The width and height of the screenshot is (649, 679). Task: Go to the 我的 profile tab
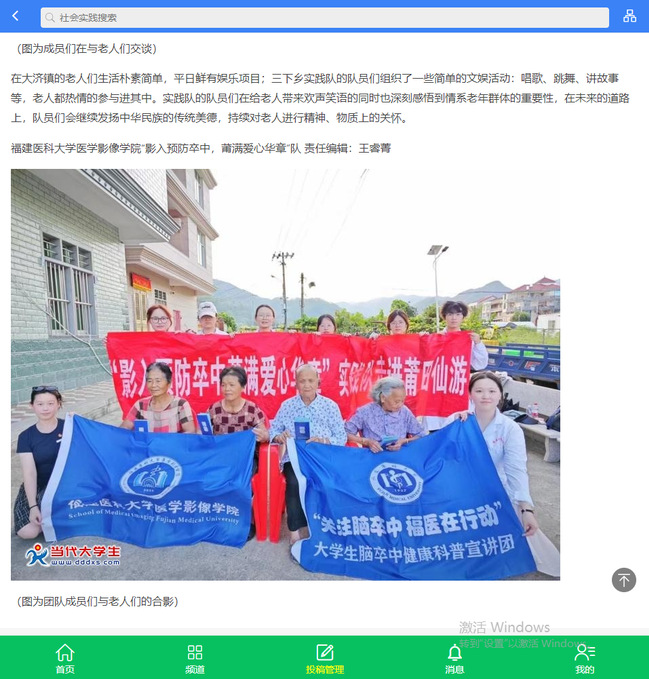[x=585, y=658]
